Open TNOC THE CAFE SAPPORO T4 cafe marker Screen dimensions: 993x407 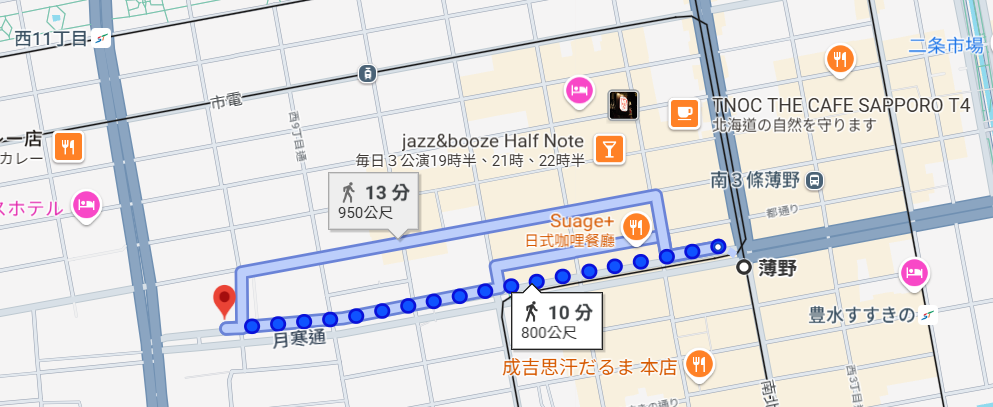(x=684, y=112)
